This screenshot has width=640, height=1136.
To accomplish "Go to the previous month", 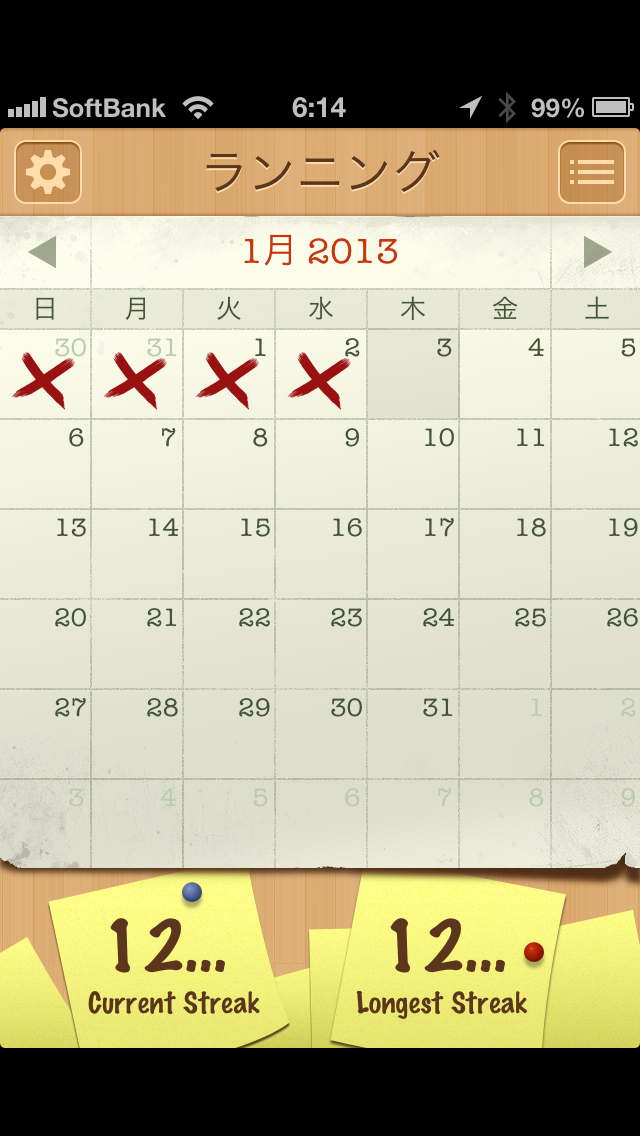I will 43,252.
